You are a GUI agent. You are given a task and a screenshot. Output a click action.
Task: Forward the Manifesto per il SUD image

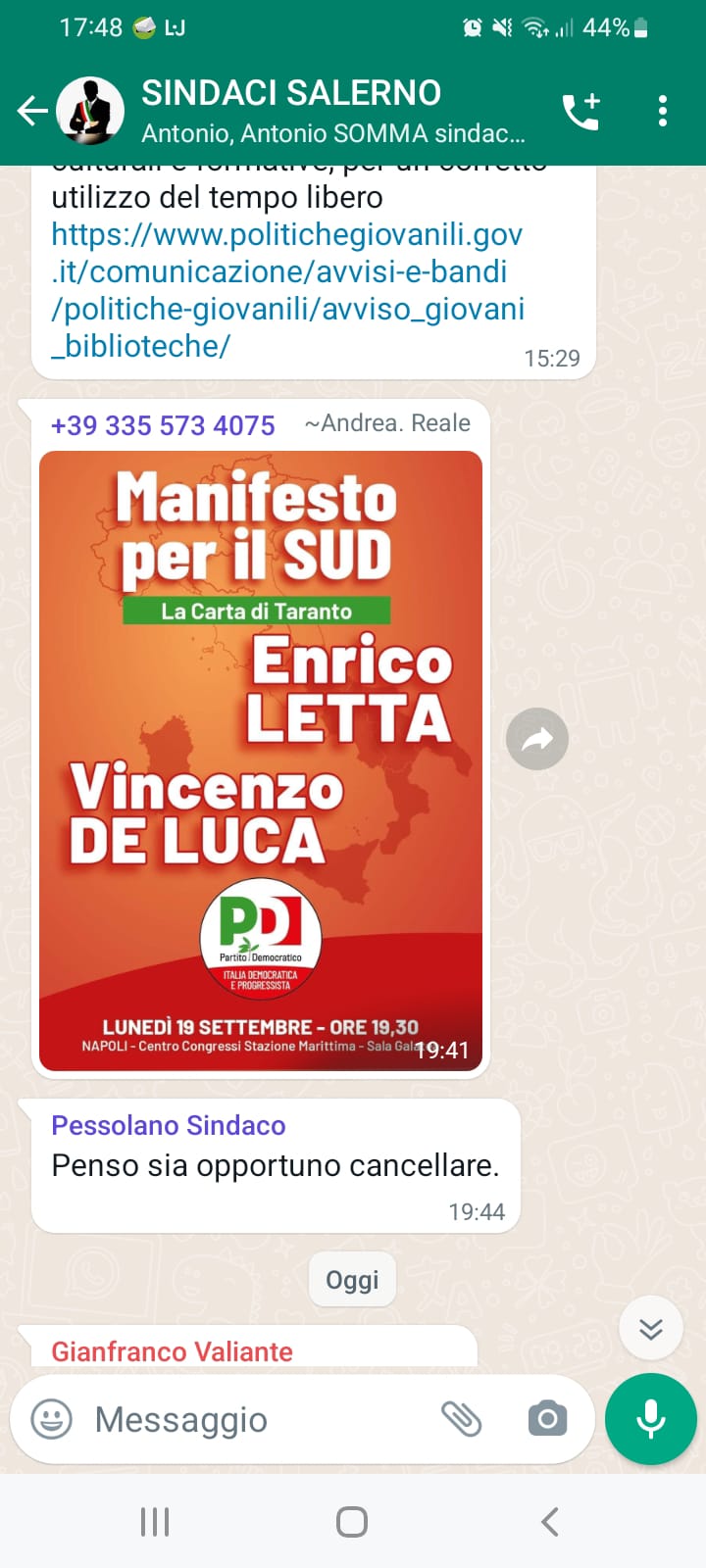pyautogui.click(x=537, y=739)
